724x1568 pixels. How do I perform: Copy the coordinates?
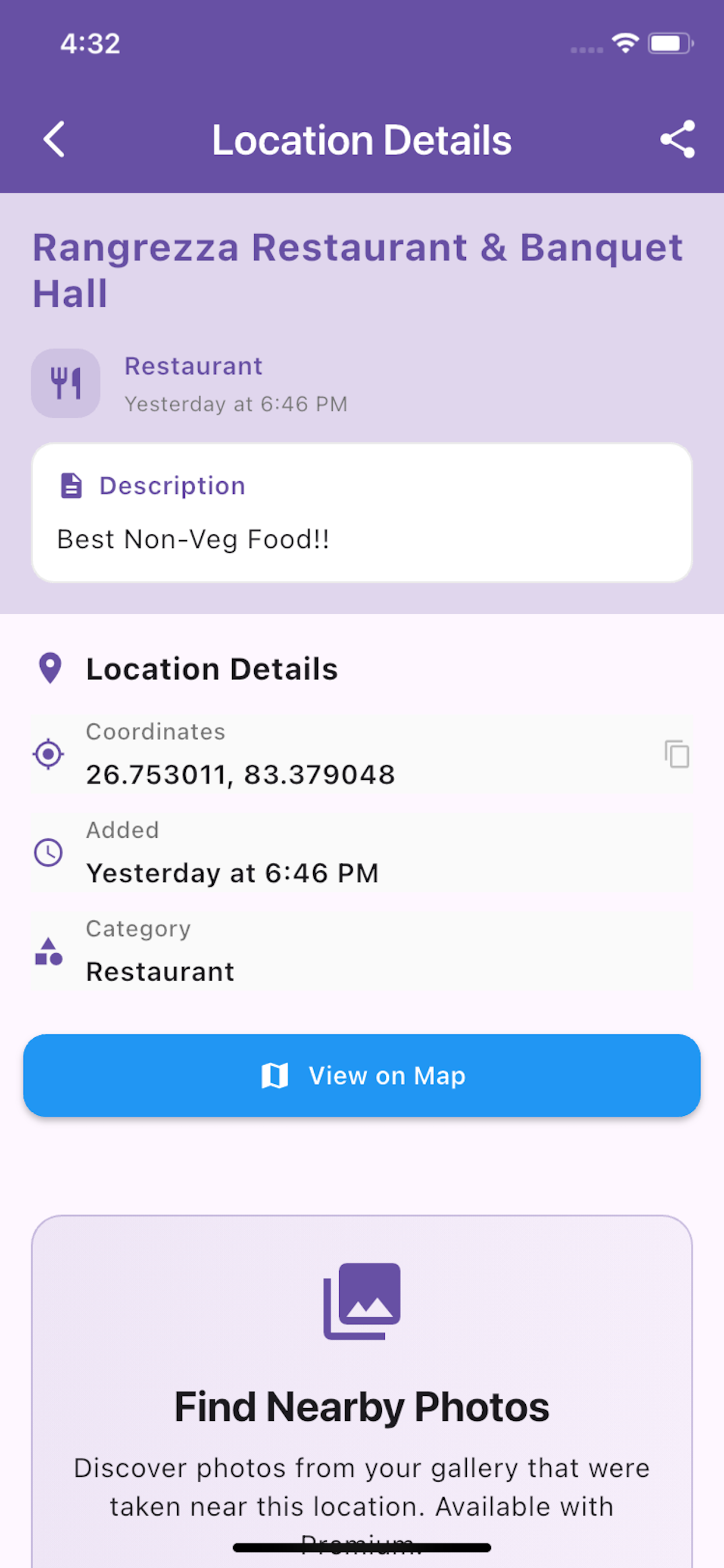click(x=677, y=754)
